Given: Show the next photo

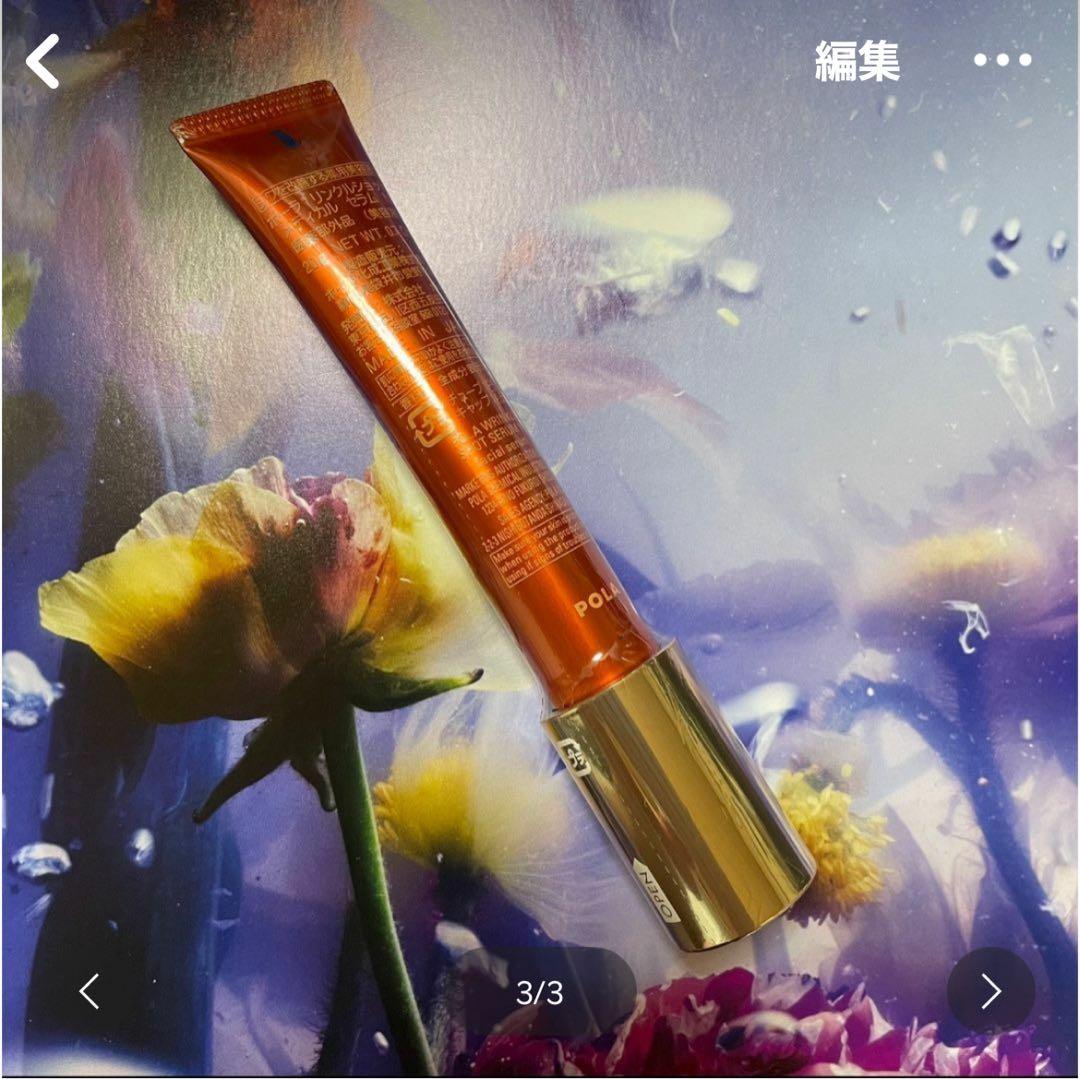Looking at the screenshot, I should click(990, 991).
